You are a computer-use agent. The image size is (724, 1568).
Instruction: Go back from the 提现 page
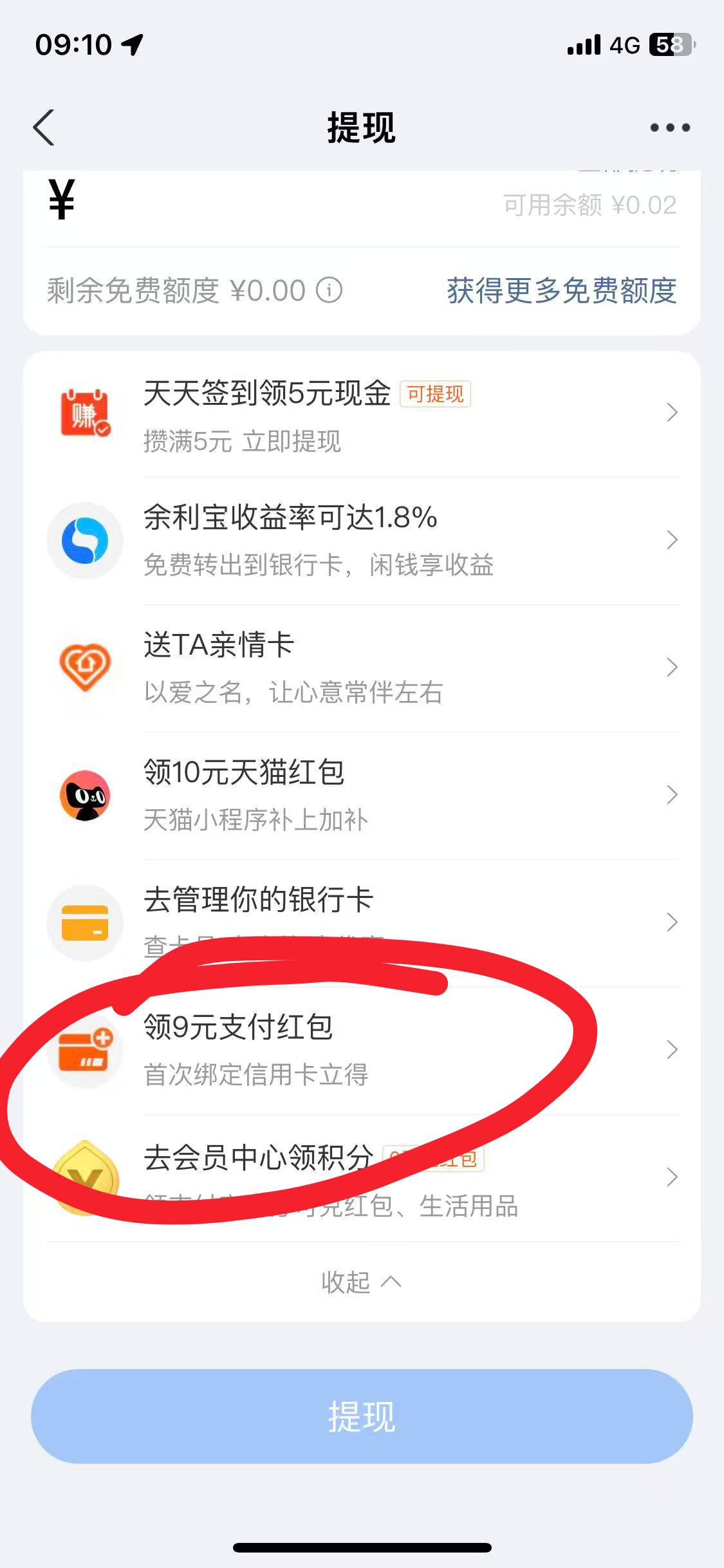coord(44,127)
